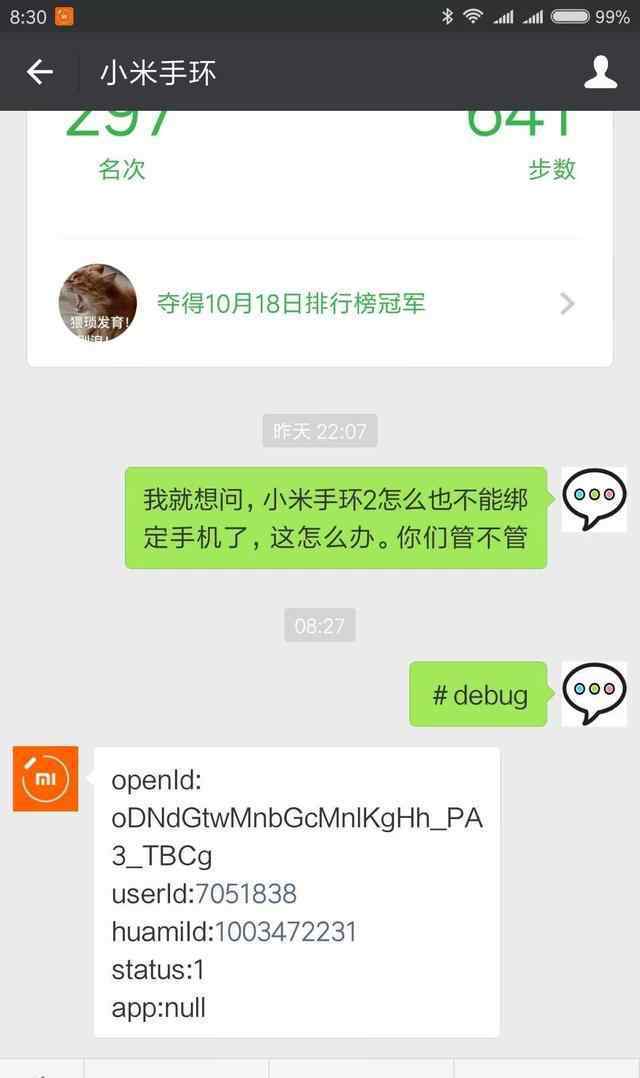Tap the userId number 7051838 link
The image size is (640, 1078).
246,894
